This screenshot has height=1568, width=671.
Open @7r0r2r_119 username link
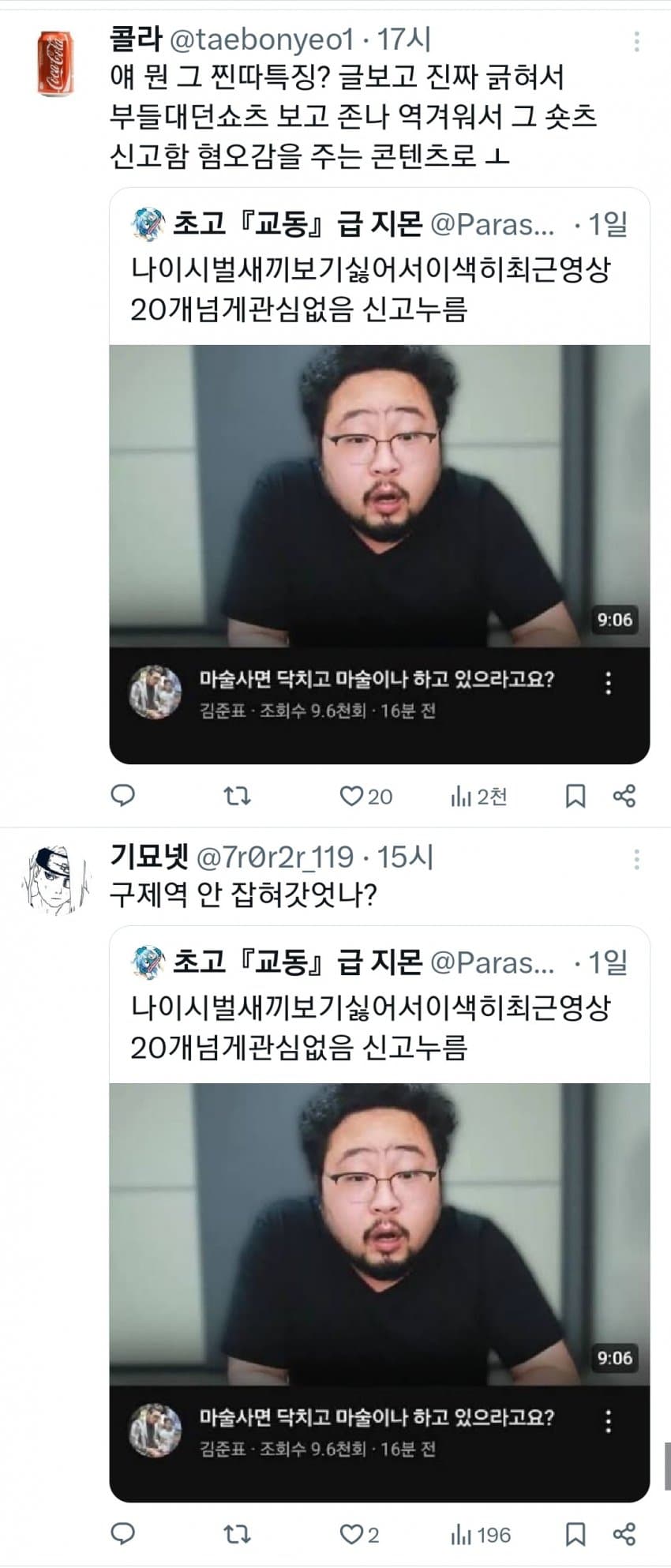(274, 857)
